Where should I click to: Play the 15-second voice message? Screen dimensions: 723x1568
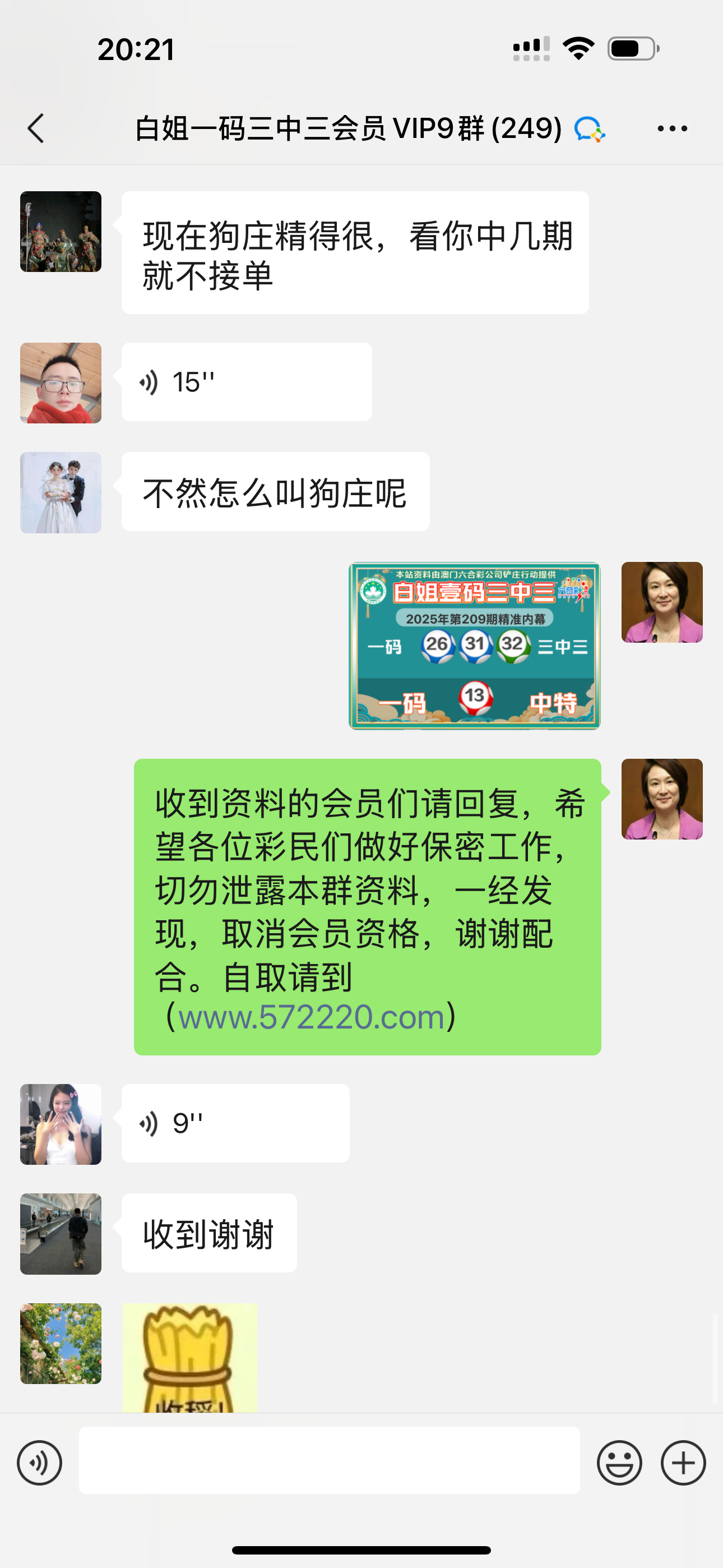[x=246, y=382]
